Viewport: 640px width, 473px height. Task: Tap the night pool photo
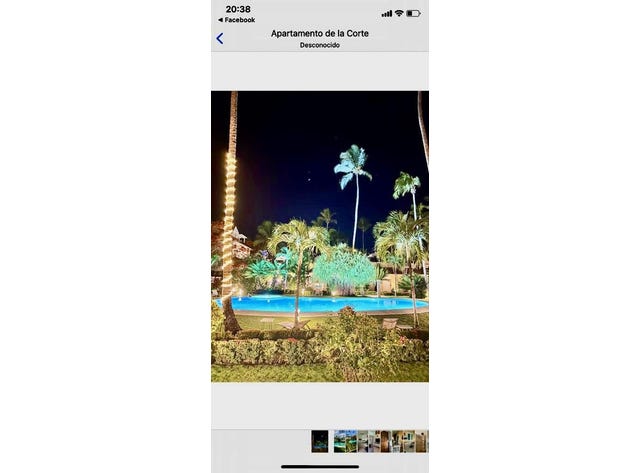tap(319, 236)
